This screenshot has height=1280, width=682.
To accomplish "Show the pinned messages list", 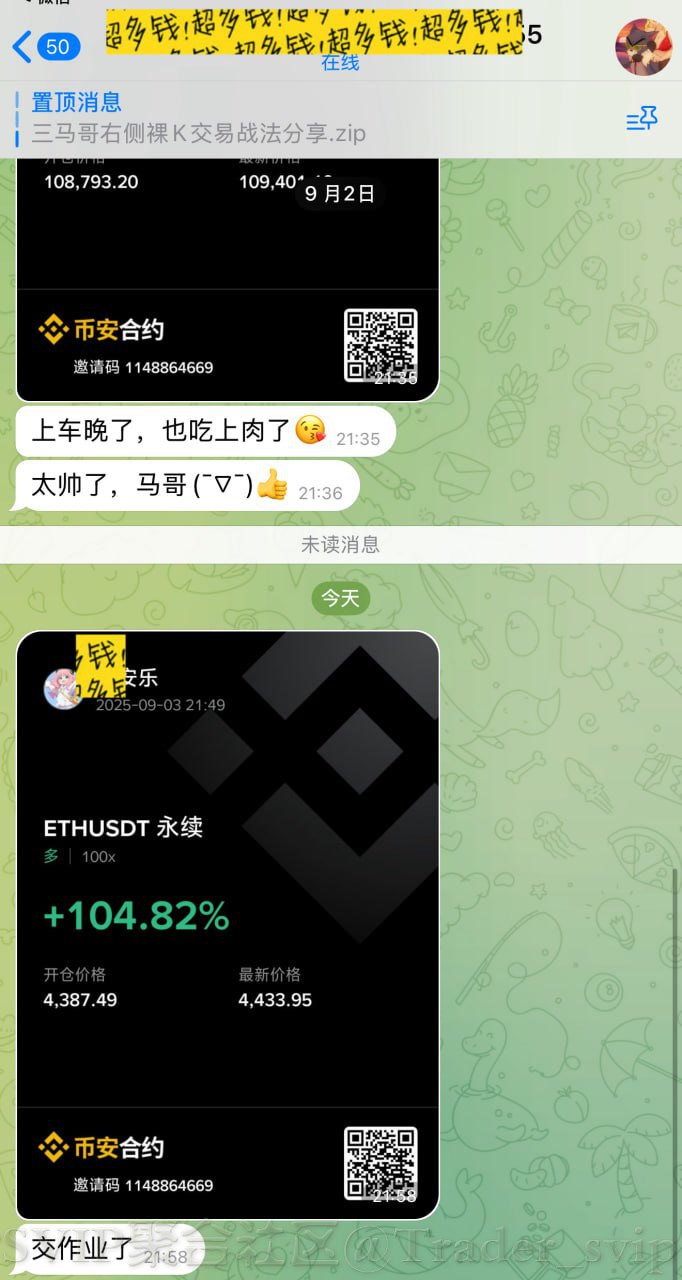I will point(641,120).
